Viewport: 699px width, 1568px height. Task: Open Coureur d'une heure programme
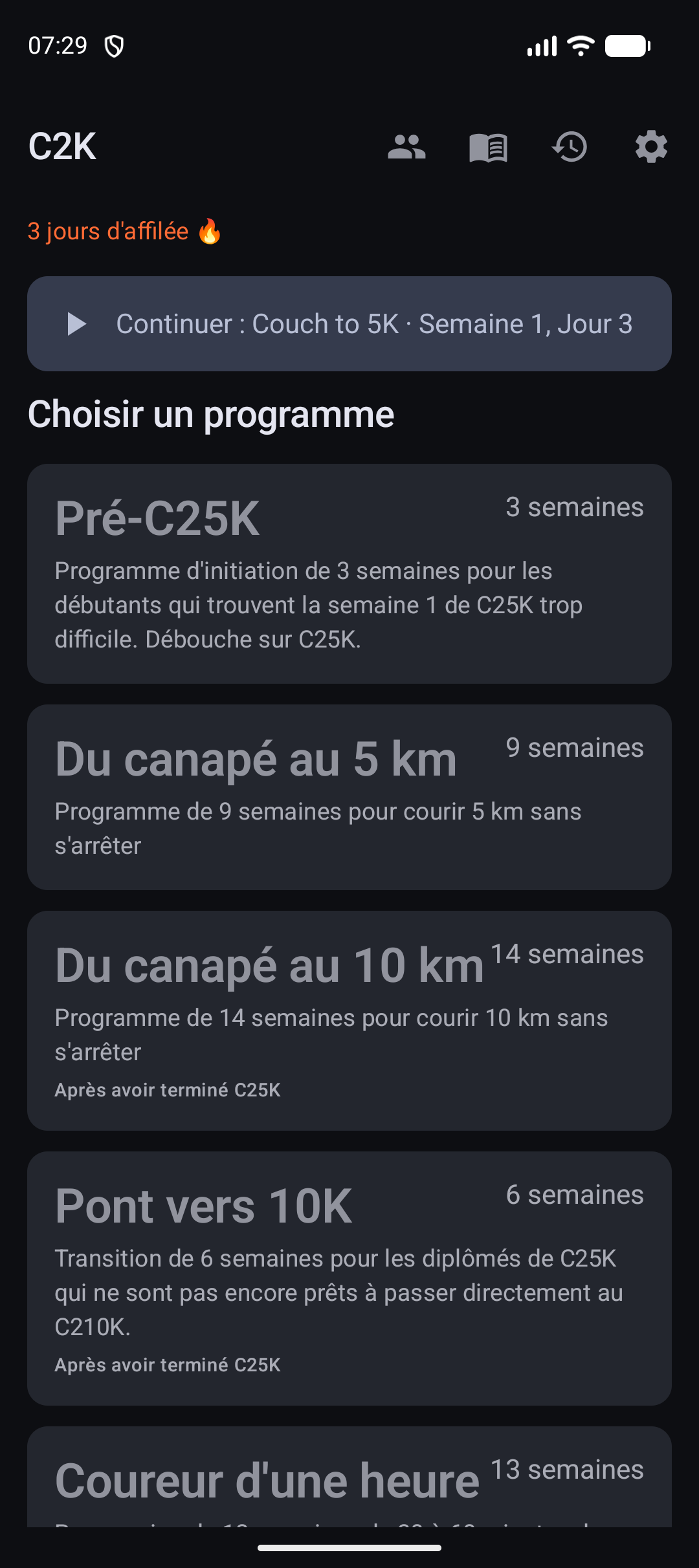(349, 1477)
